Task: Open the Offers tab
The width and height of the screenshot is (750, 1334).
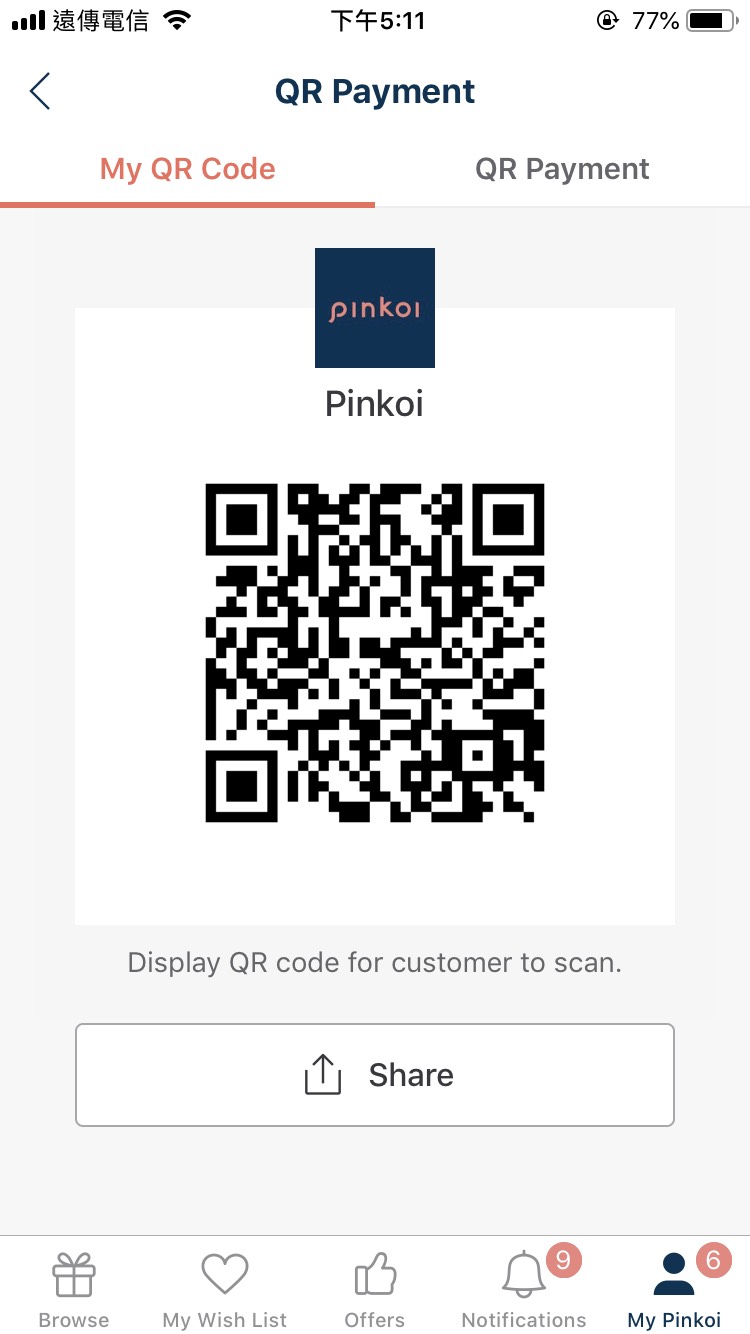Action: [375, 1290]
